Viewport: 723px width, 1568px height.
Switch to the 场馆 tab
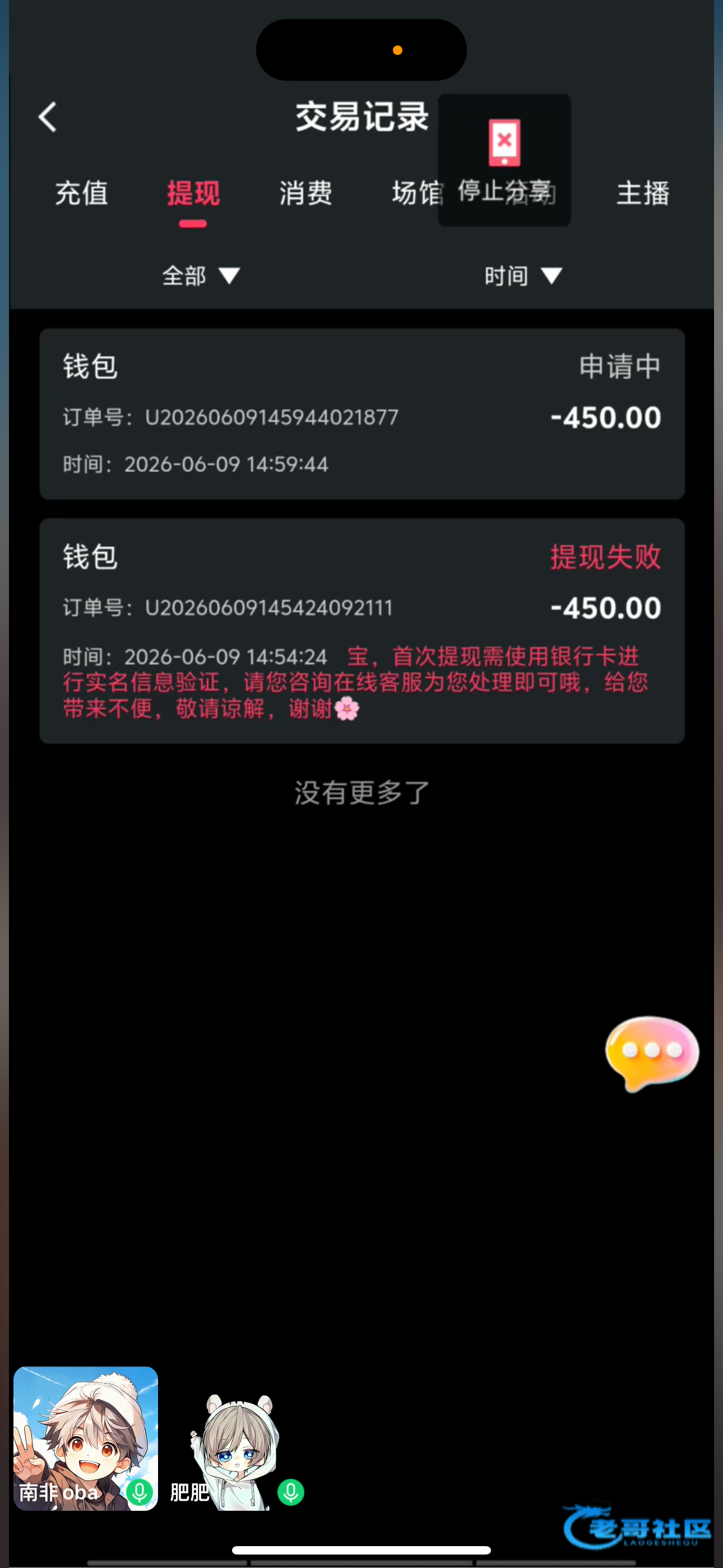pyautogui.click(x=416, y=193)
